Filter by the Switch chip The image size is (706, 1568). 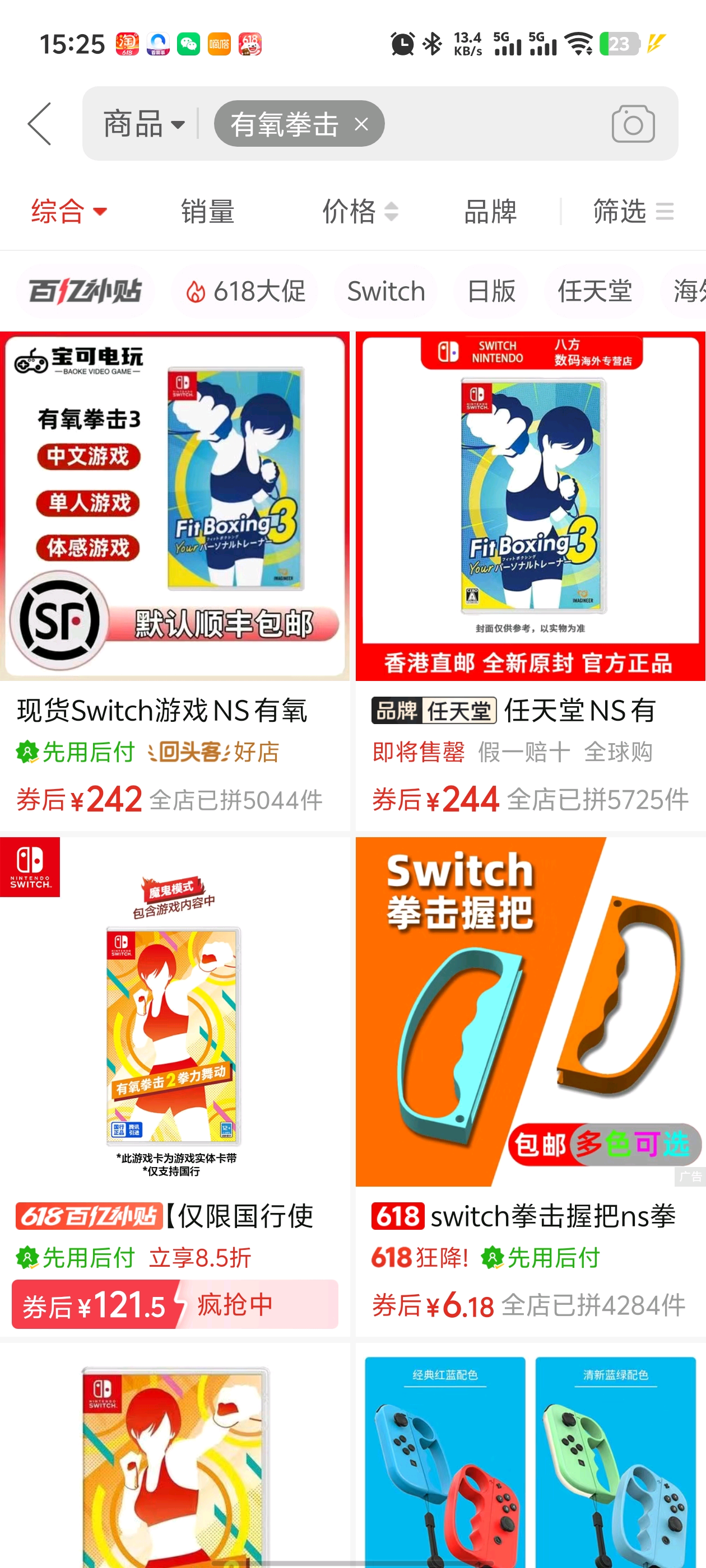pyautogui.click(x=385, y=291)
